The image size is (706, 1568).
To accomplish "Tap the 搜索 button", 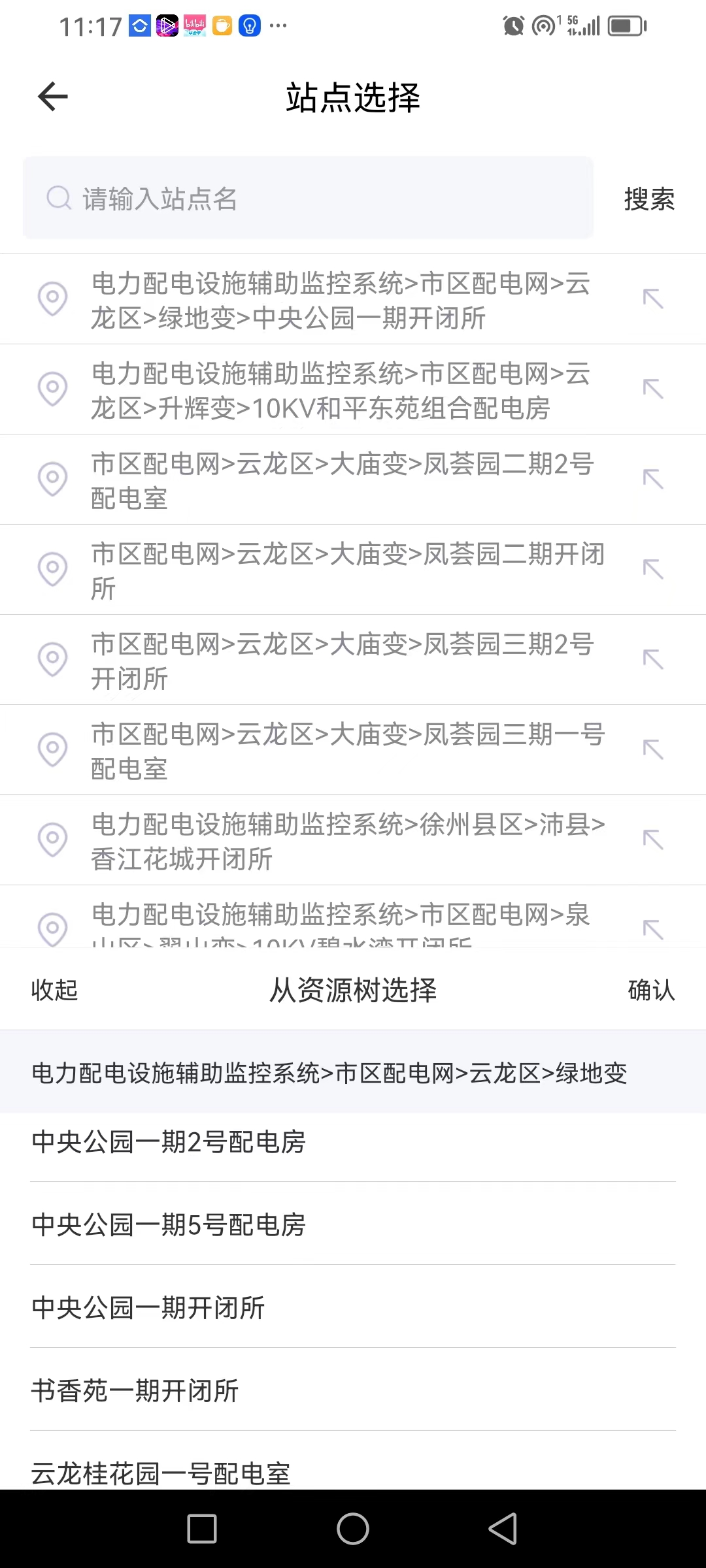I will click(648, 199).
